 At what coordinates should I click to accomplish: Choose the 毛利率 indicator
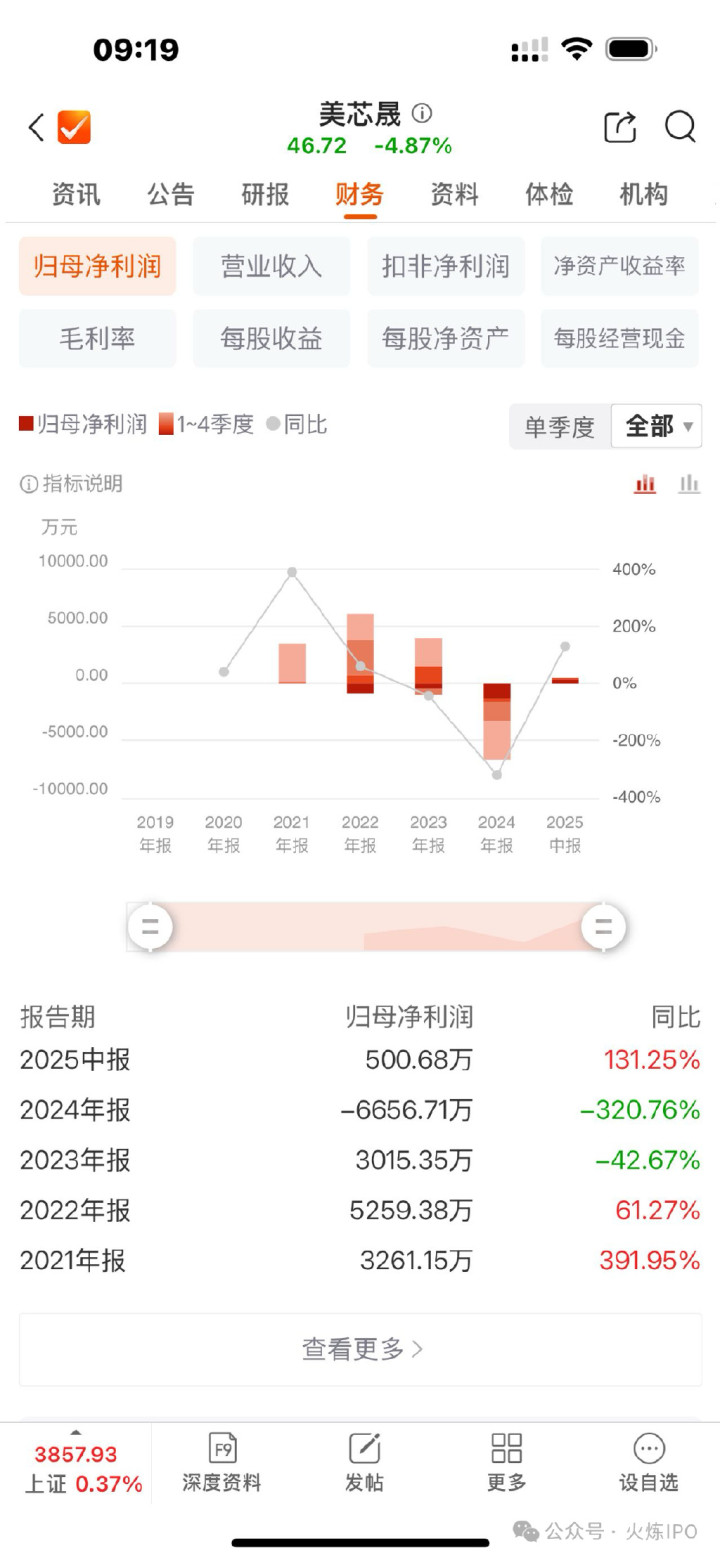tap(97, 338)
